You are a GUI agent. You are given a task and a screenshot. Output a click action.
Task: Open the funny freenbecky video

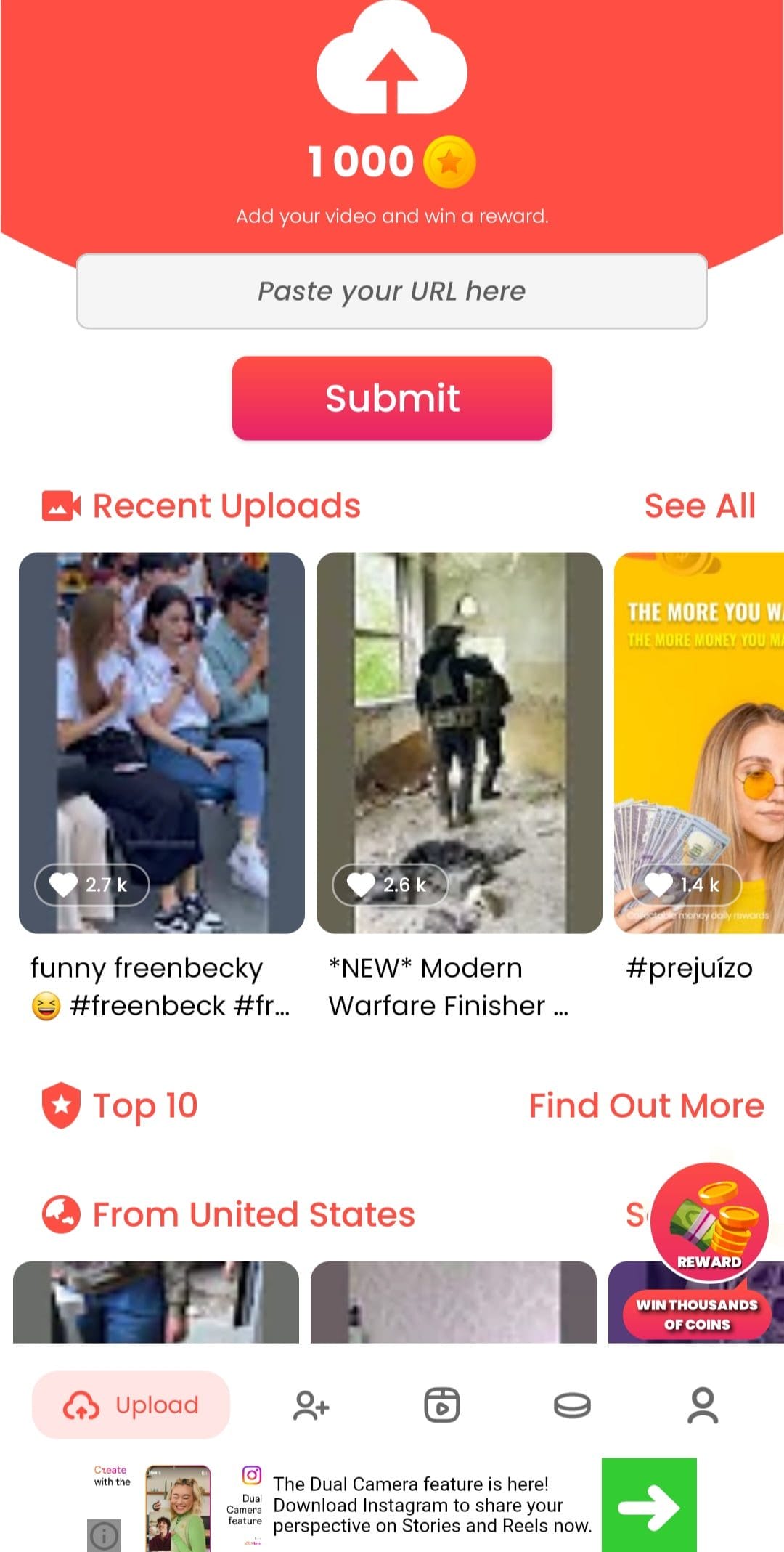pyautogui.click(x=162, y=743)
